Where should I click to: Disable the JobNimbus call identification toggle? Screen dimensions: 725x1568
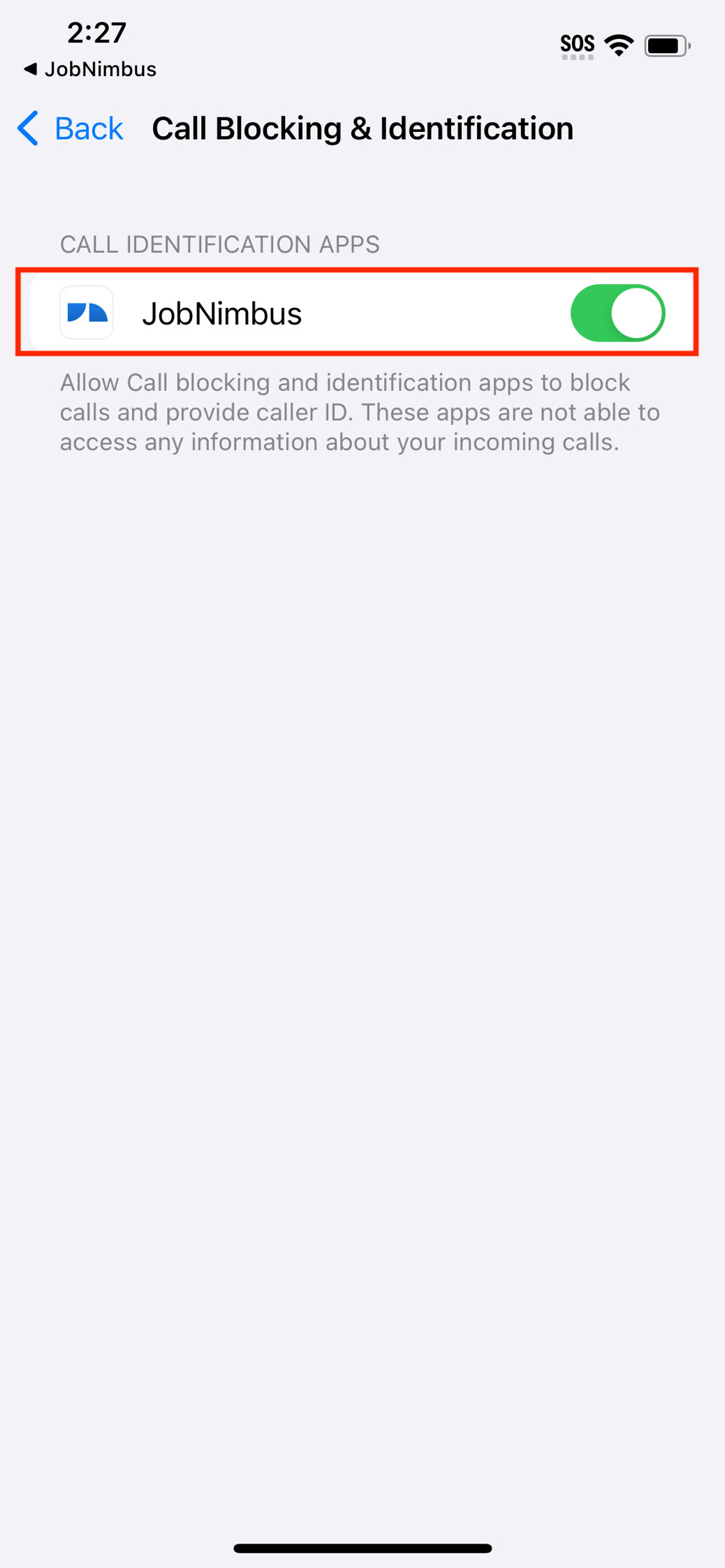point(617,312)
